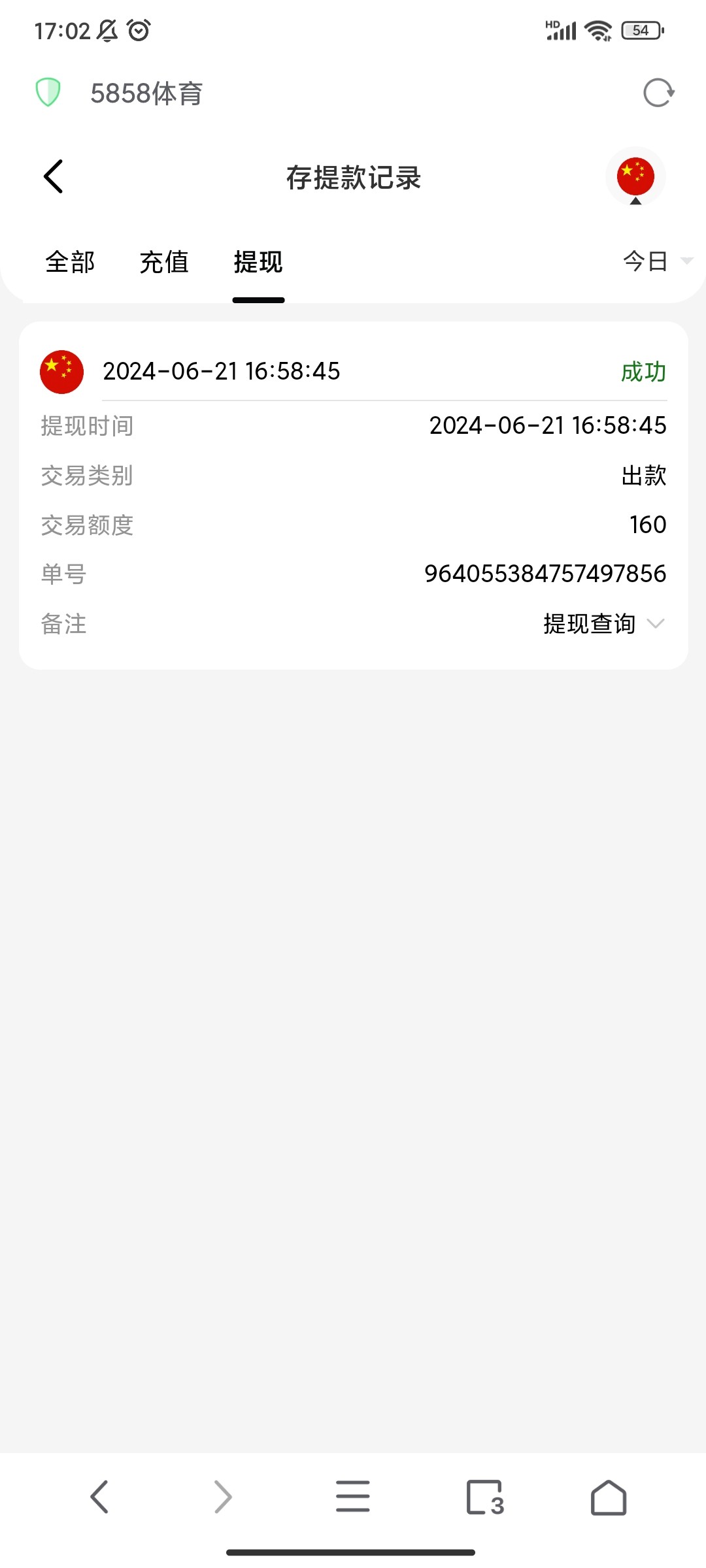Go back from 存提款记录 page
This screenshot has width=706, height=1568.
click(x=54, y=176)
